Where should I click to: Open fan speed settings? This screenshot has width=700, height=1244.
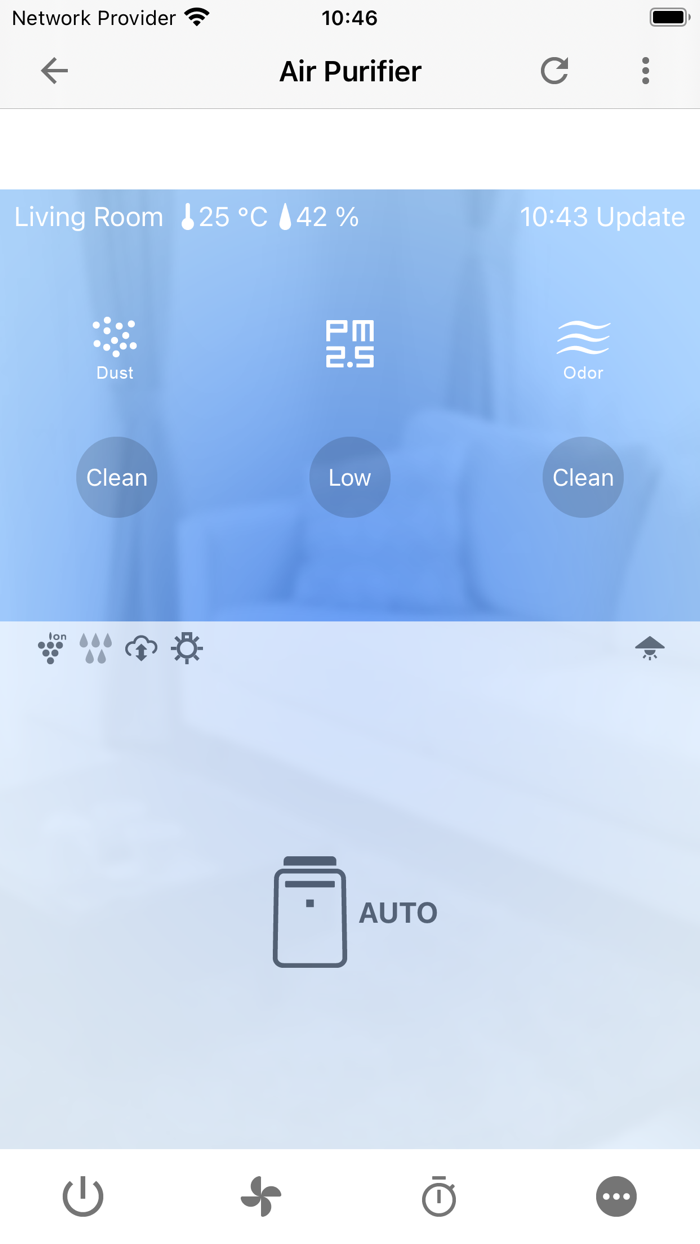coord(261,1197)
